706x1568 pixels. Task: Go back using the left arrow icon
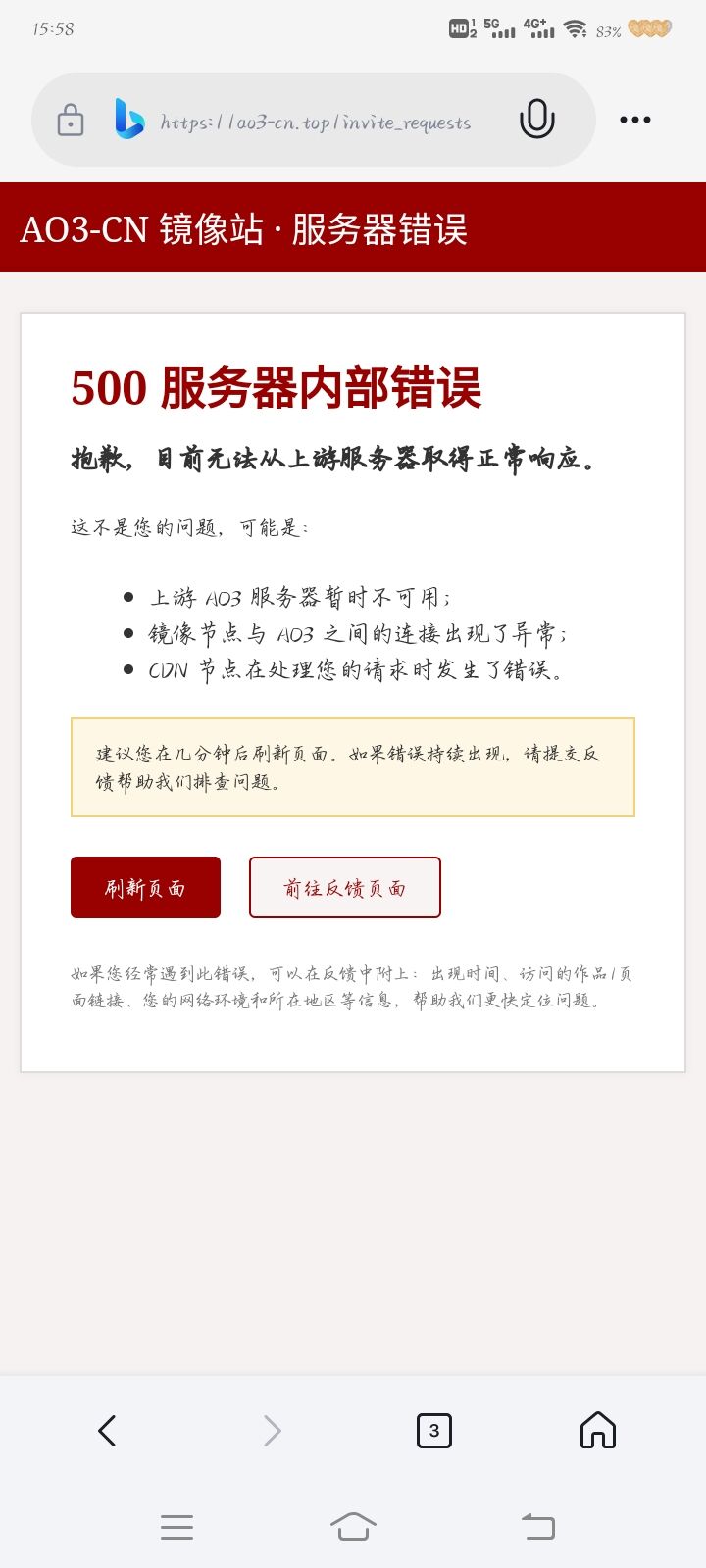108,1430
